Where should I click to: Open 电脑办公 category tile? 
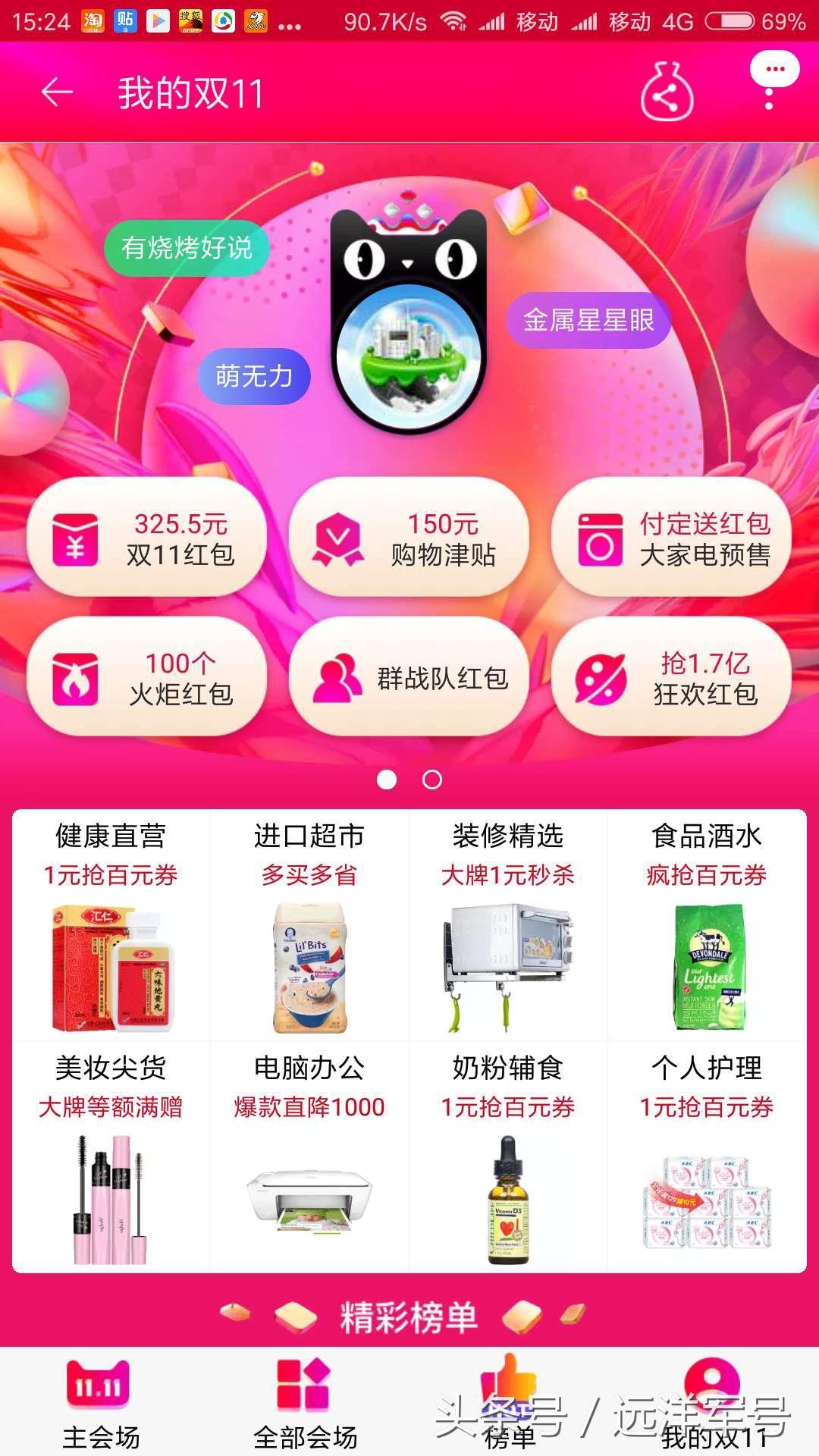point(309,1156)
